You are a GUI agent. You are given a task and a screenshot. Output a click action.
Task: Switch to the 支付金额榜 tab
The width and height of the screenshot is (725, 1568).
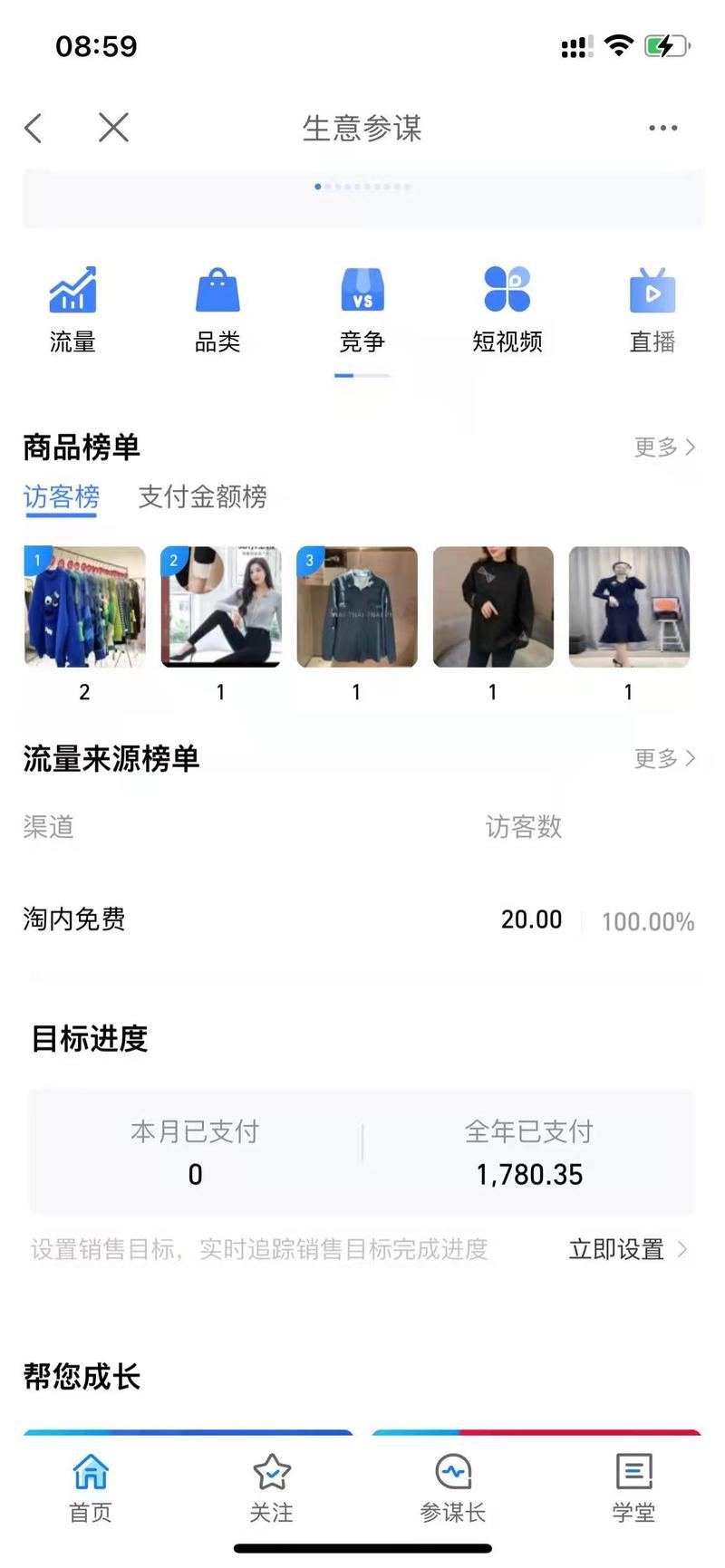tap(201, 497)
